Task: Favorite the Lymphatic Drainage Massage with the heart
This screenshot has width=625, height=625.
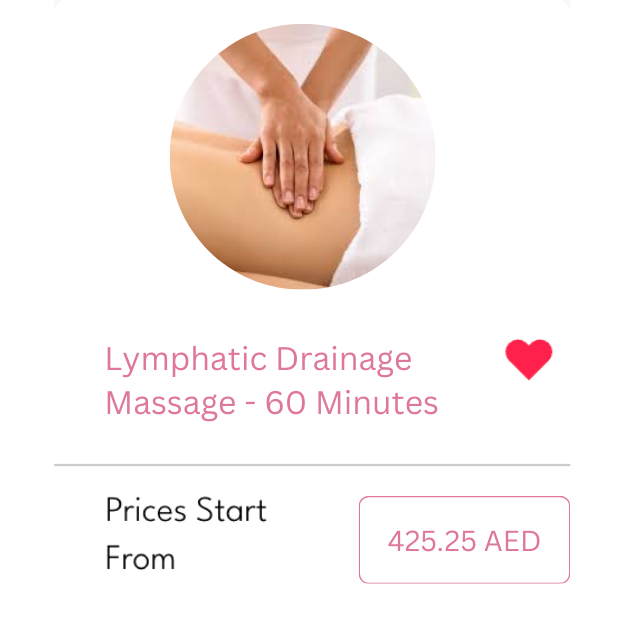Action: pos(528,360)
